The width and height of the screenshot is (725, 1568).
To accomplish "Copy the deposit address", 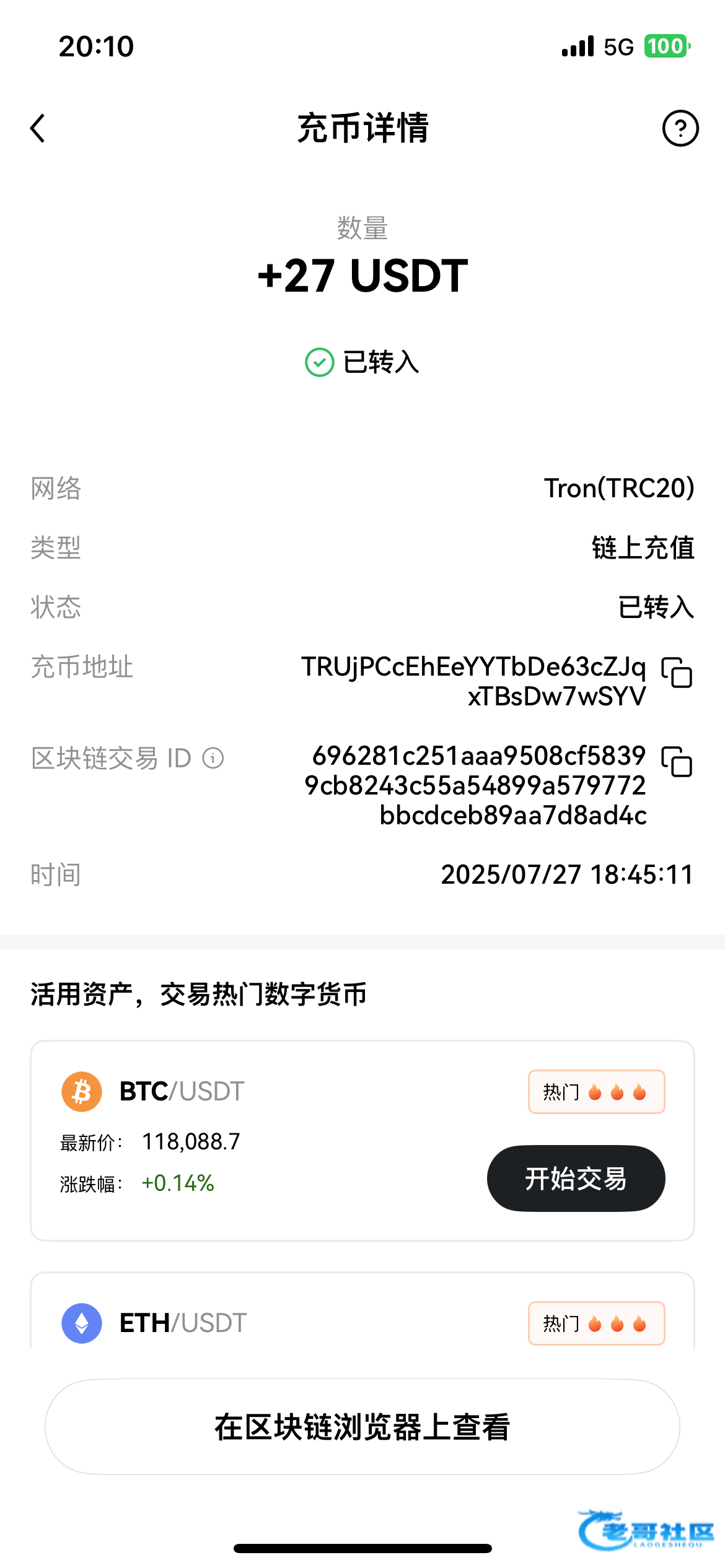I will [677, 673].
